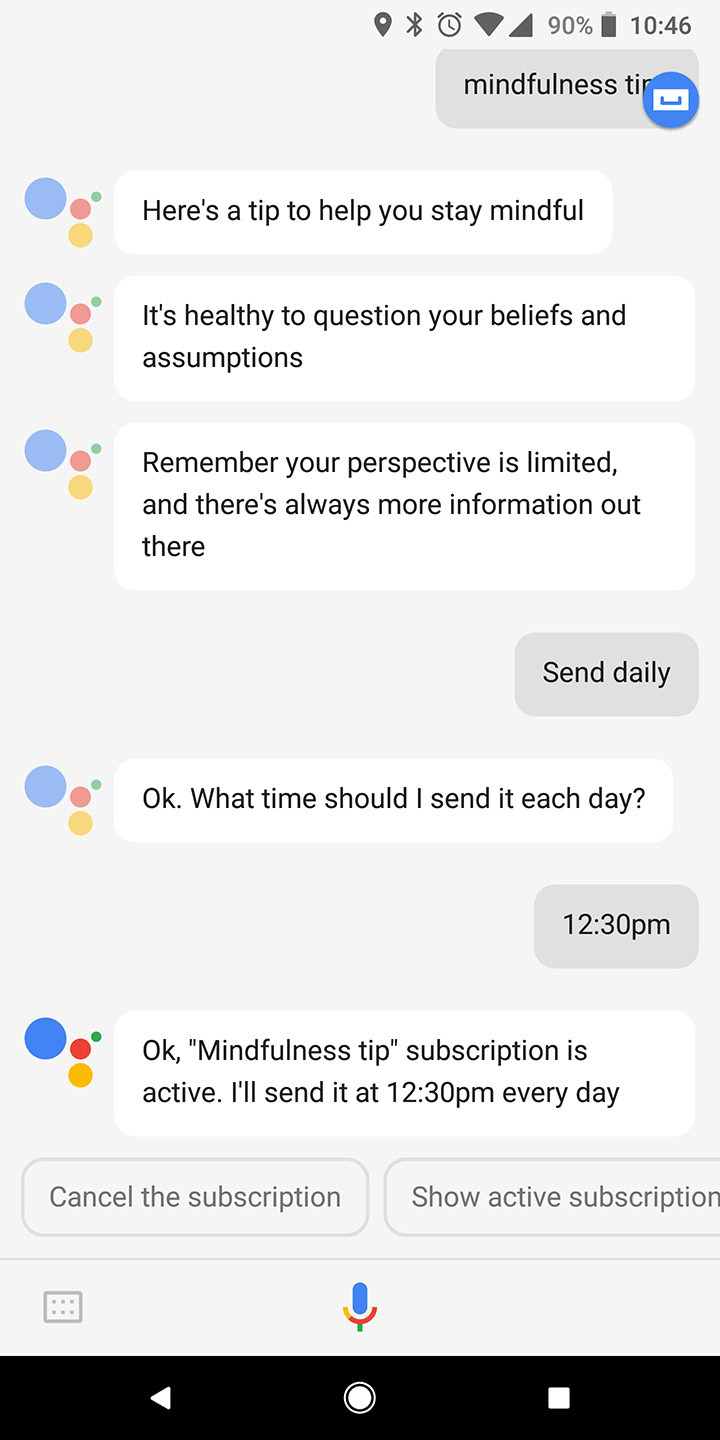Open the blue Explore drawer icon

tap(670, 101)
